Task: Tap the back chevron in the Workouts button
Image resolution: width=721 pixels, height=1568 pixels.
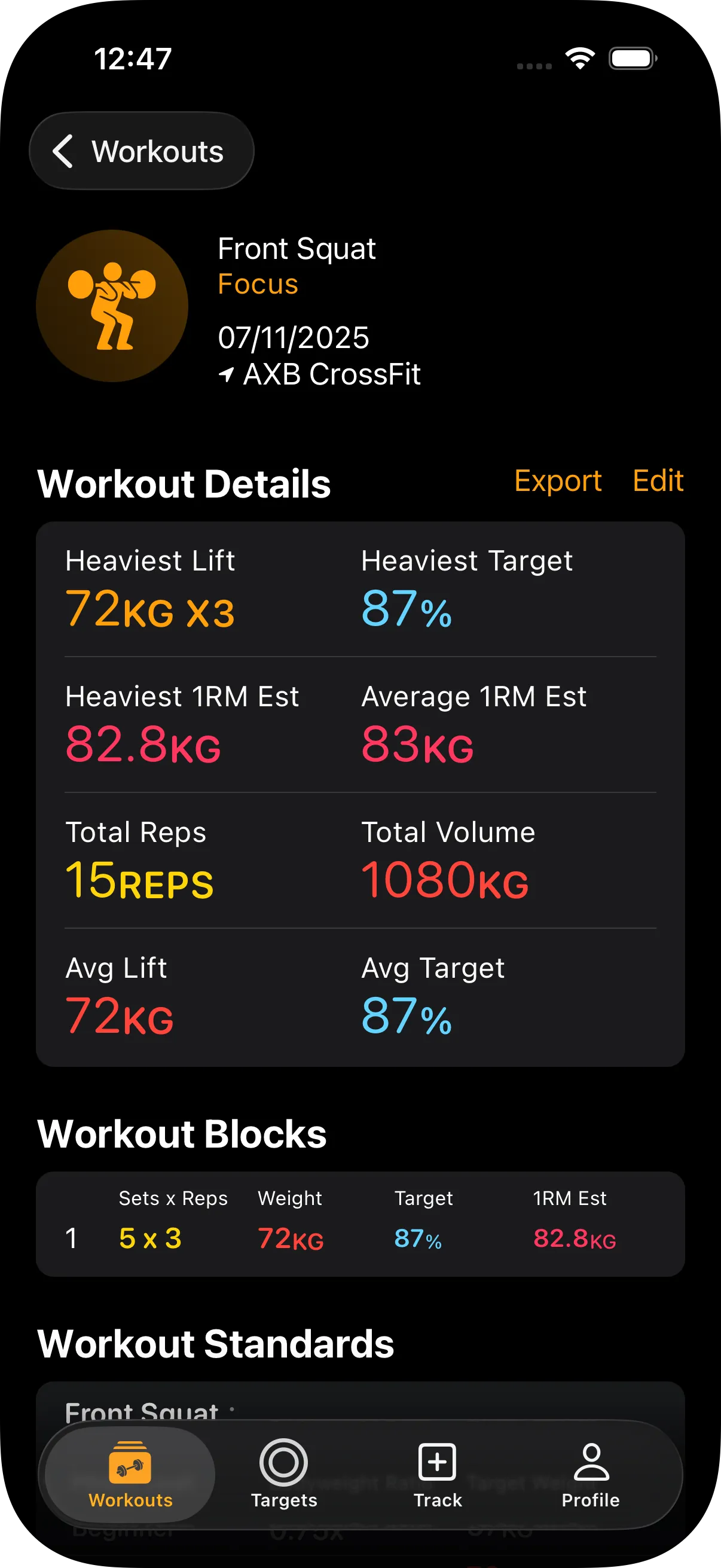Action: coord(63,150)
